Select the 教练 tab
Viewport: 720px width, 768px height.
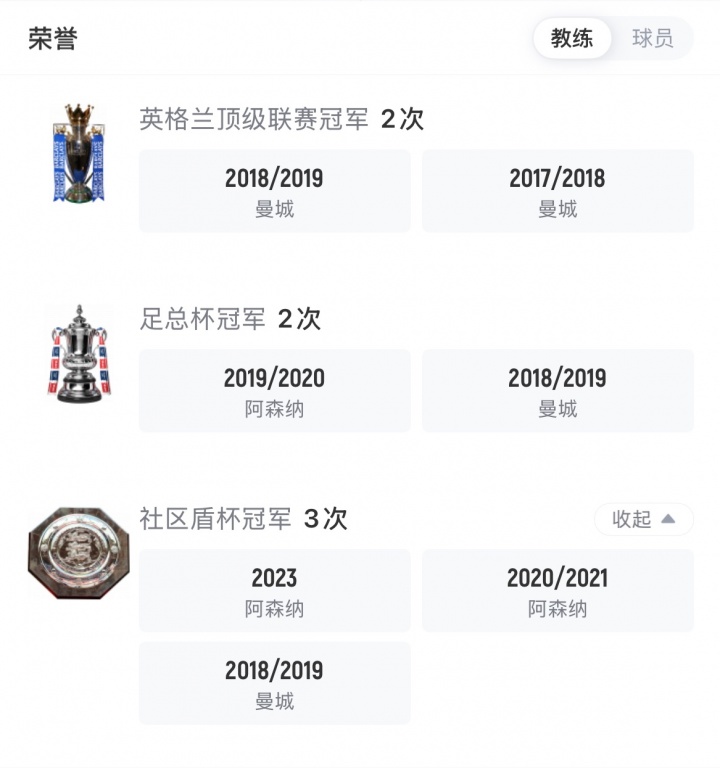(x=572, y=39)
